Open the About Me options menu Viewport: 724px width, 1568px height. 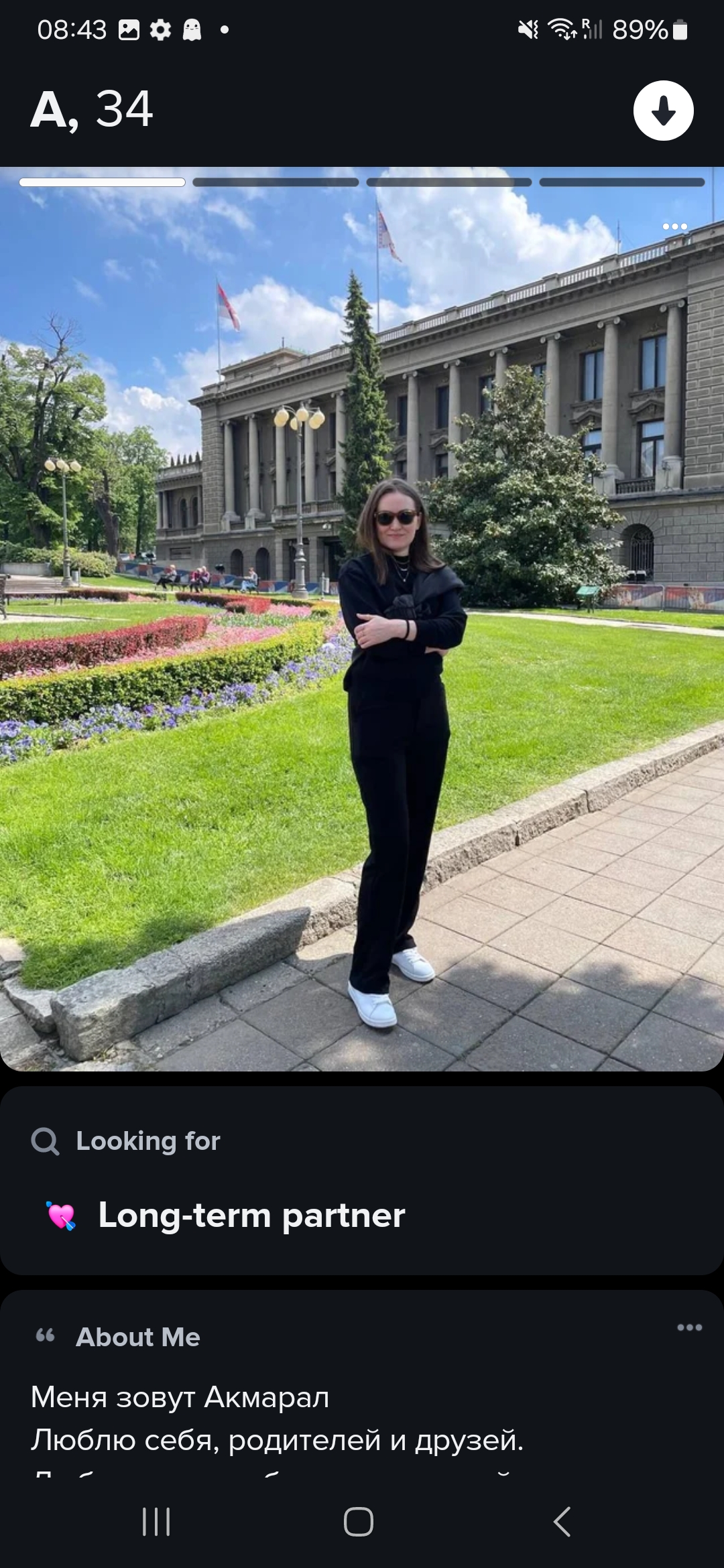tap(689, 1327)
